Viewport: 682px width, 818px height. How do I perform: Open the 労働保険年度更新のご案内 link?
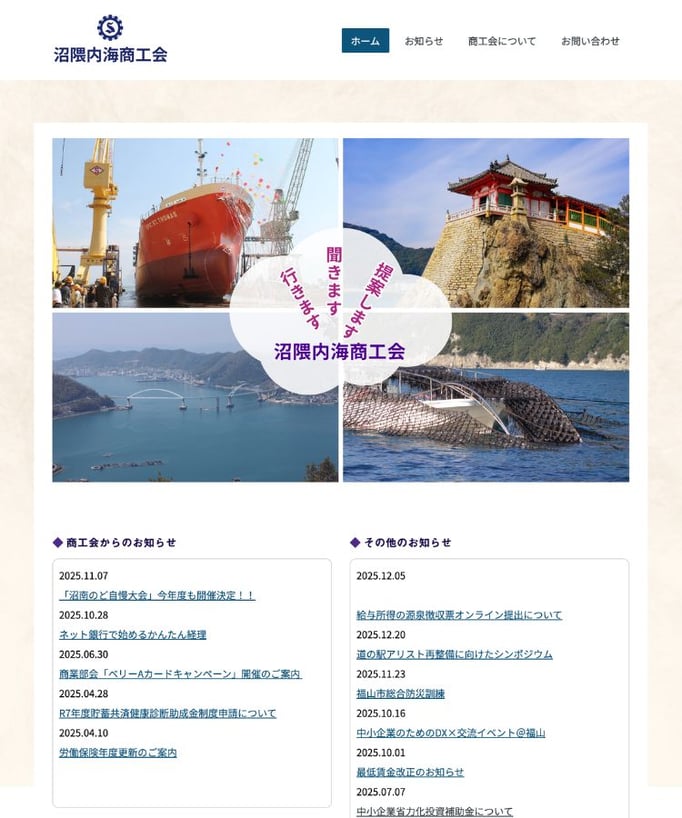click(117, 752)
